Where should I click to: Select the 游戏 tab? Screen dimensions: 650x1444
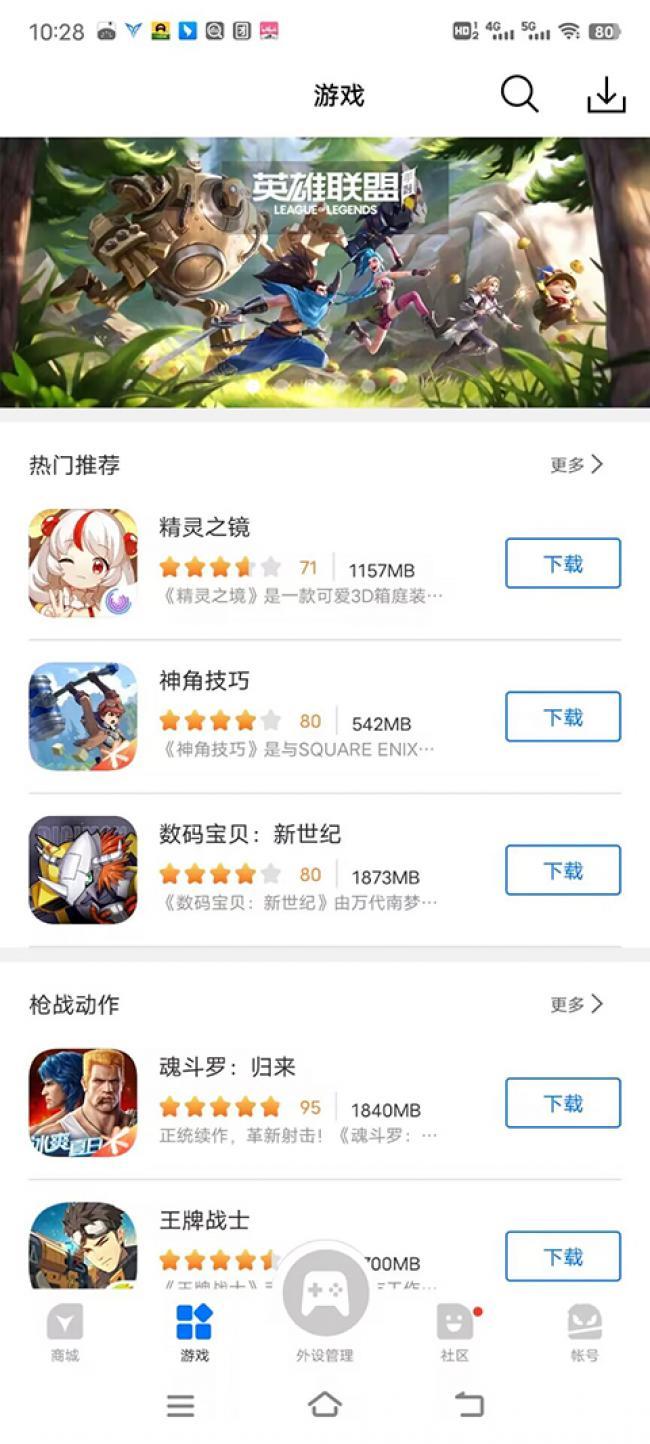(194, 1332)
